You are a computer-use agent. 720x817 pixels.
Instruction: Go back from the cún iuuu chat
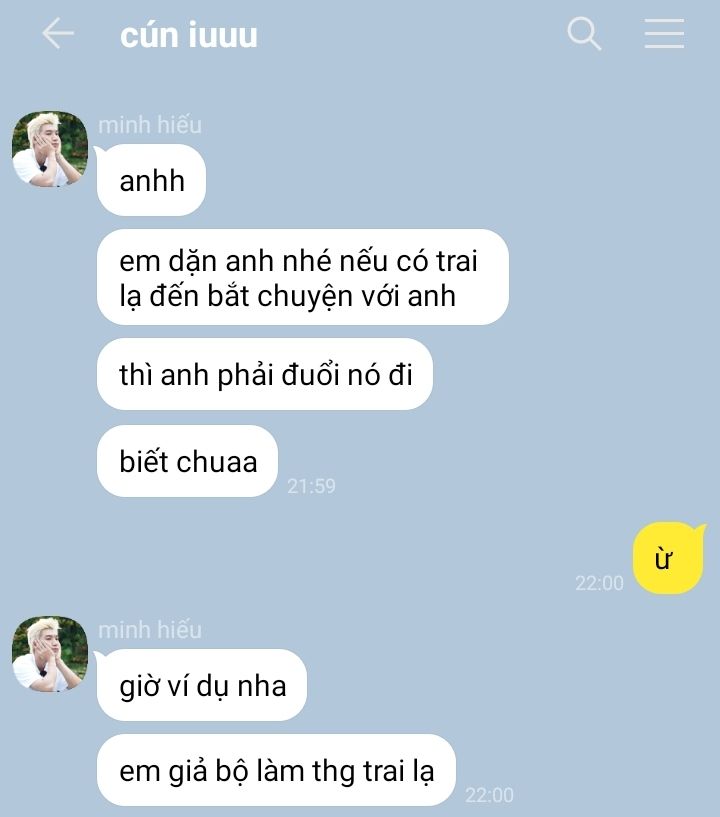pos(57,34)
